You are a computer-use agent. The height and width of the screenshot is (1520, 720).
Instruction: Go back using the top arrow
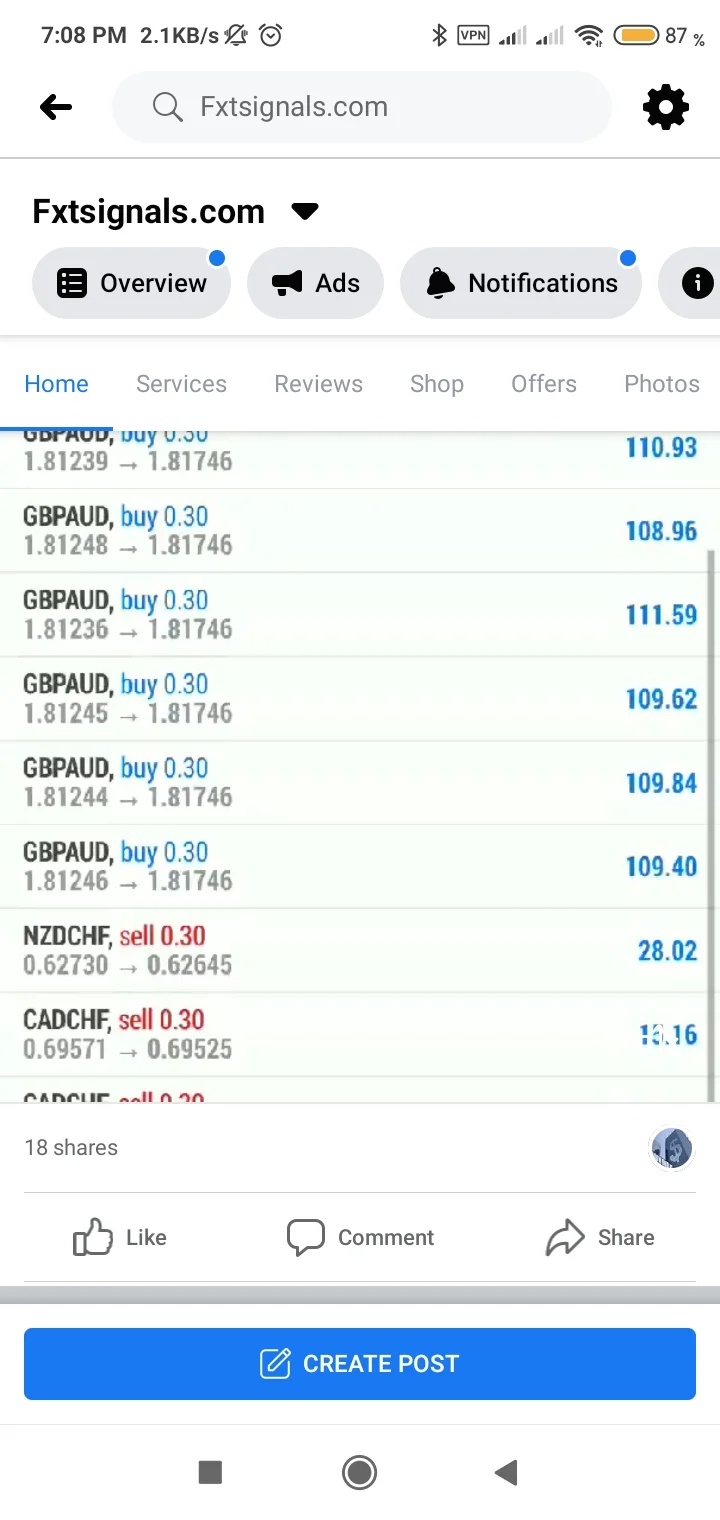click(56, 107)
